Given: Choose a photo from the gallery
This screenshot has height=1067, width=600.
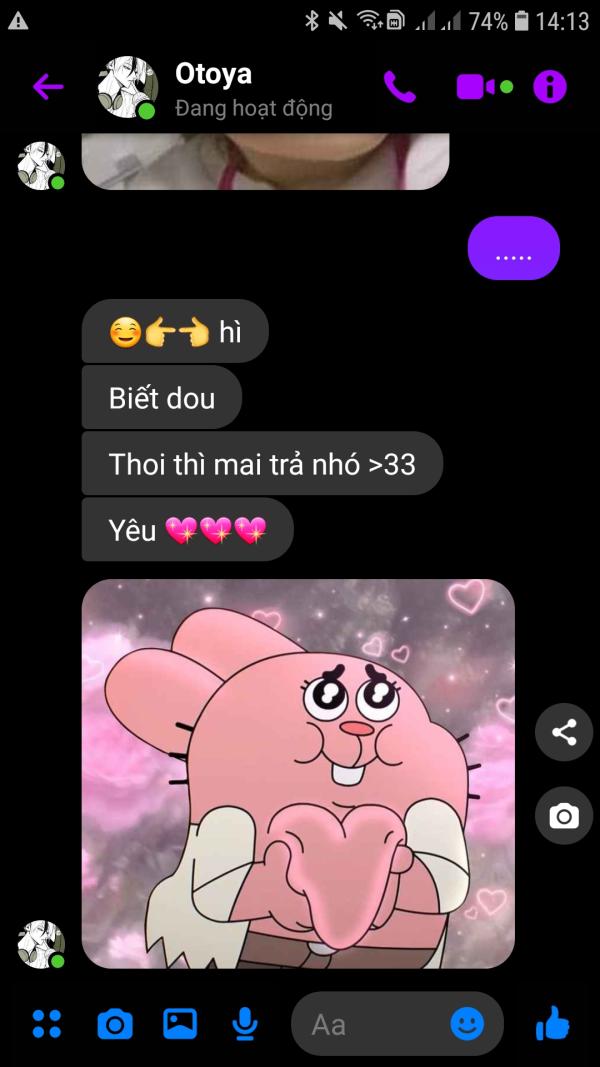Looking at the screenshot, I should point(180,1023).
